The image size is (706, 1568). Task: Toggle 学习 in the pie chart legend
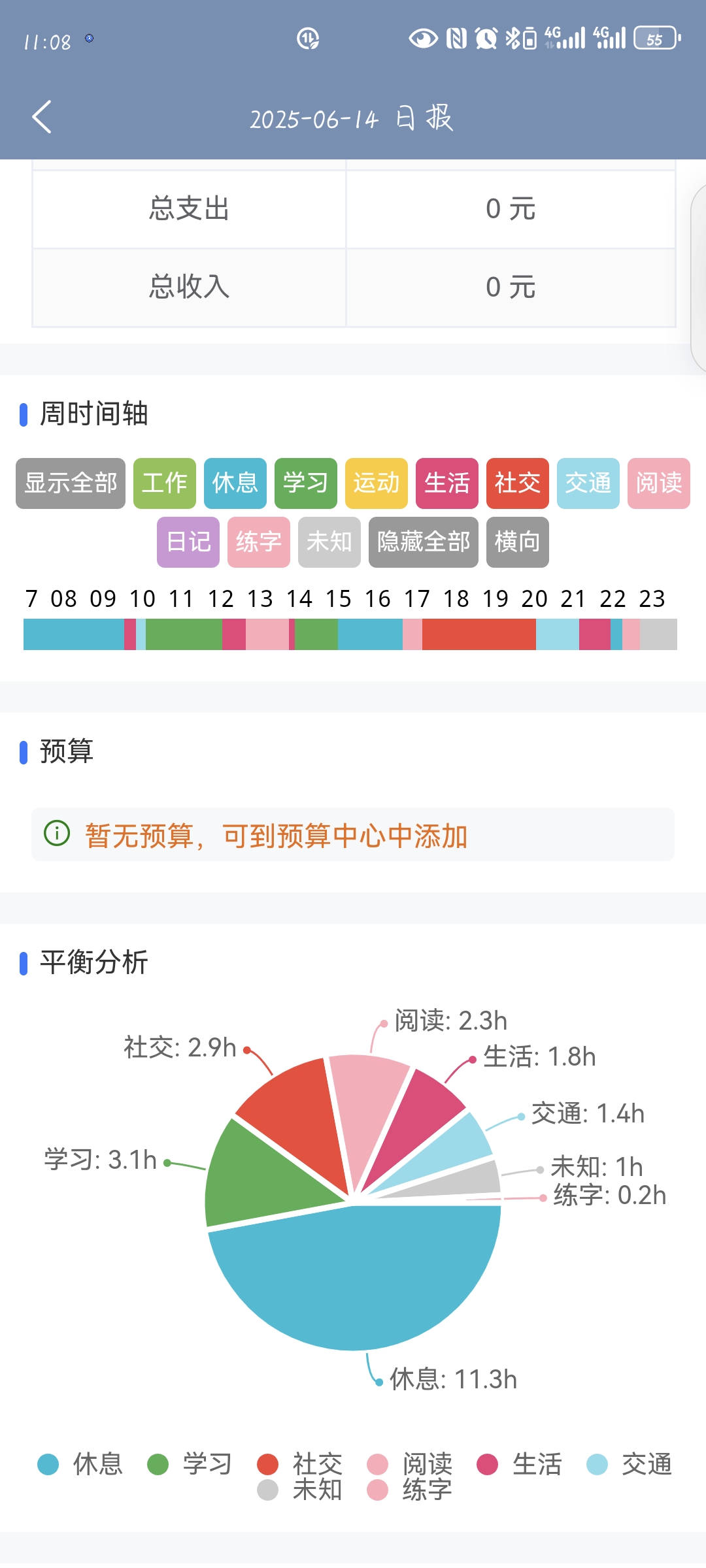(x=190, y=1465)
